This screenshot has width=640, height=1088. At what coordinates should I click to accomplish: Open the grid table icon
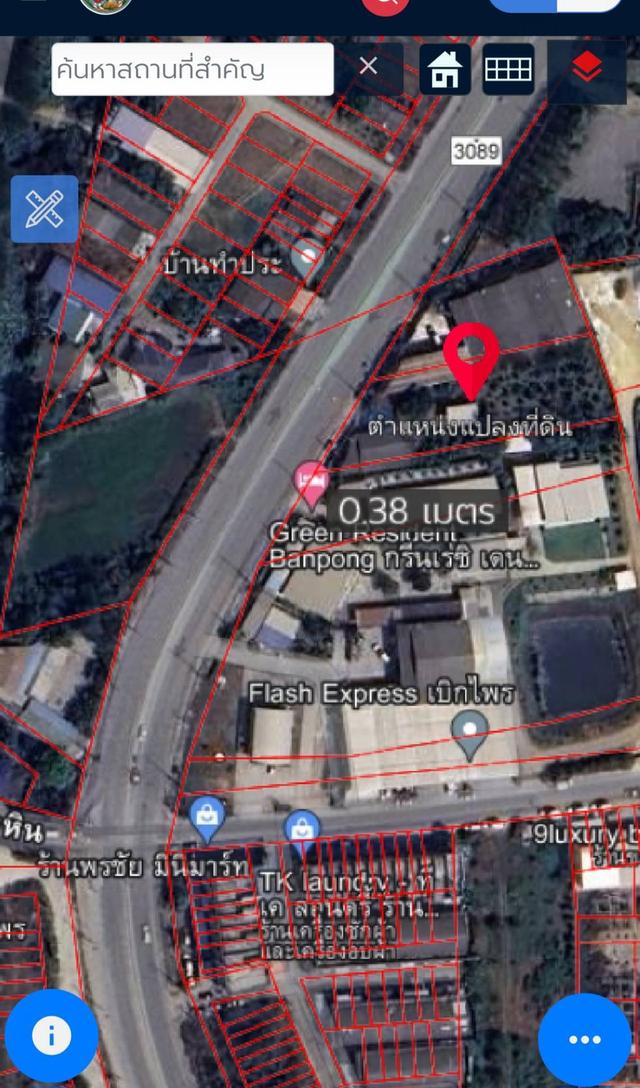pyautogui.click(x=508, y=69)
